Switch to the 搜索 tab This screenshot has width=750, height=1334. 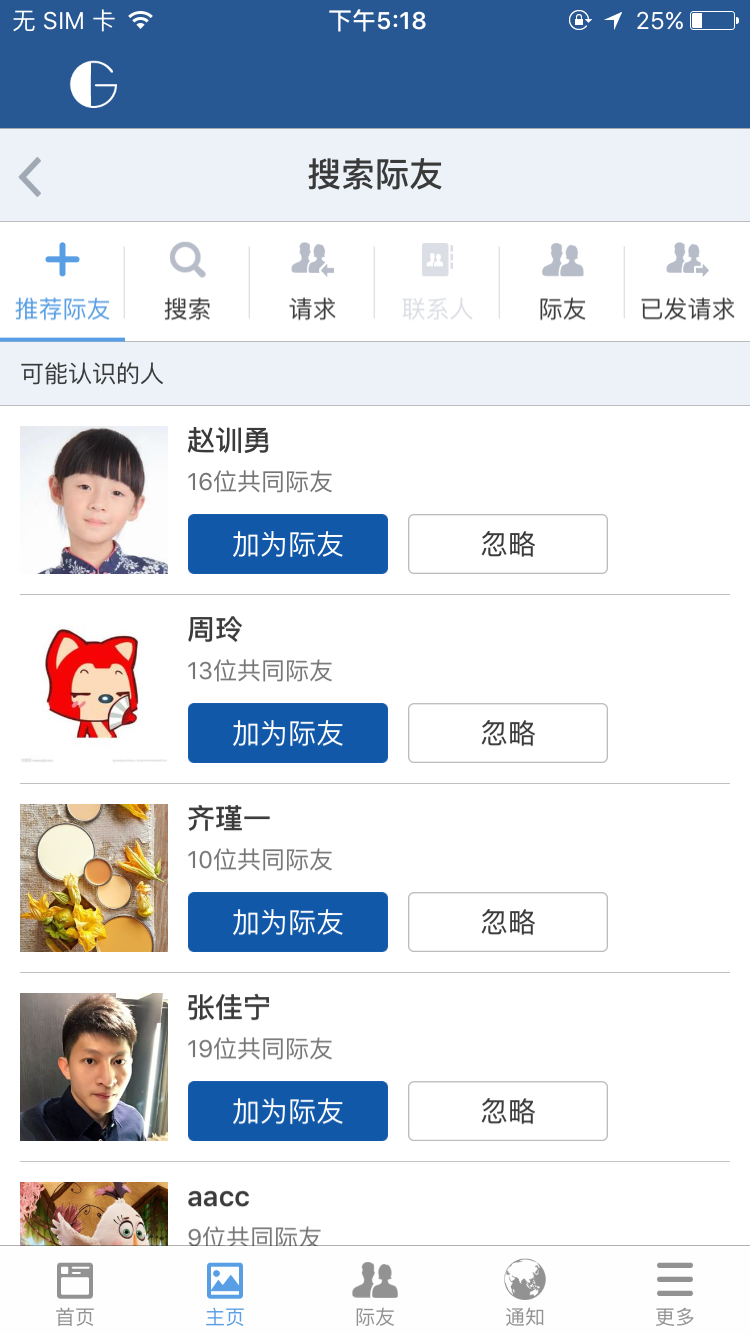(x=187, y=282)
